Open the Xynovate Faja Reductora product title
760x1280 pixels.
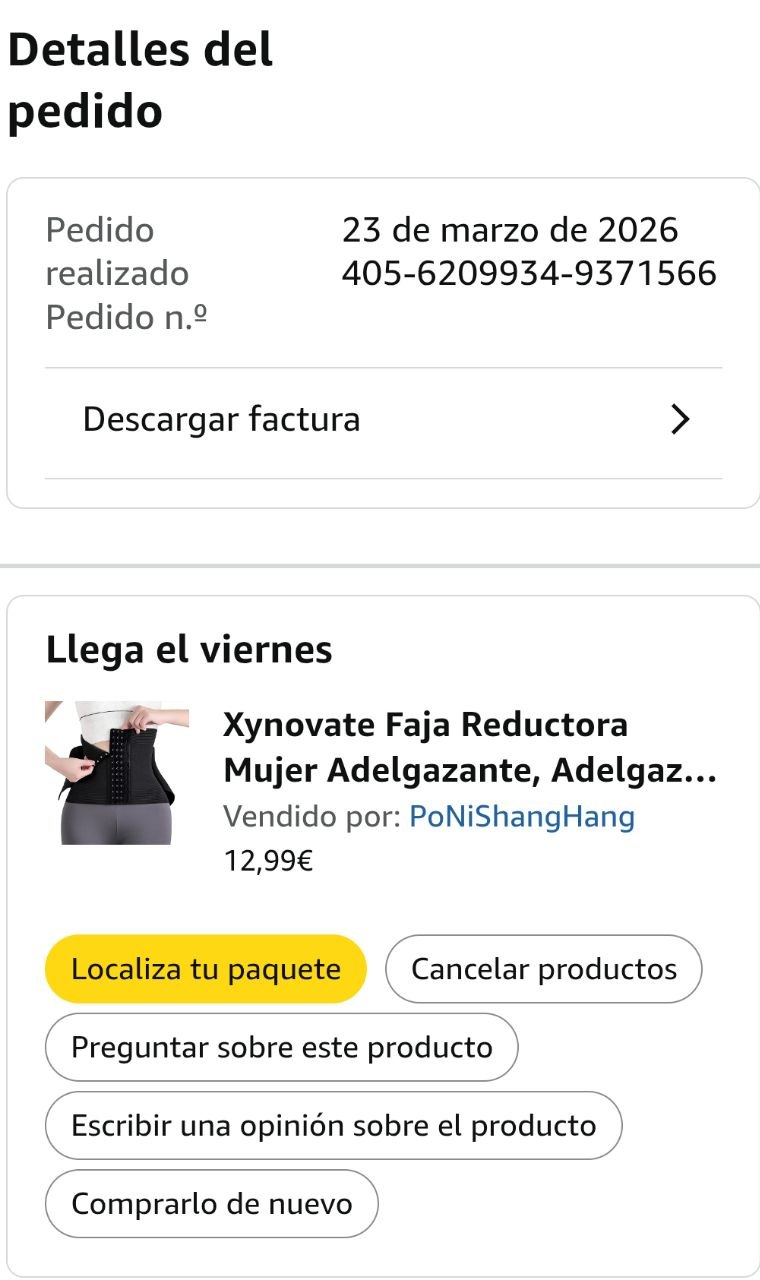click(x=469, y=747)
